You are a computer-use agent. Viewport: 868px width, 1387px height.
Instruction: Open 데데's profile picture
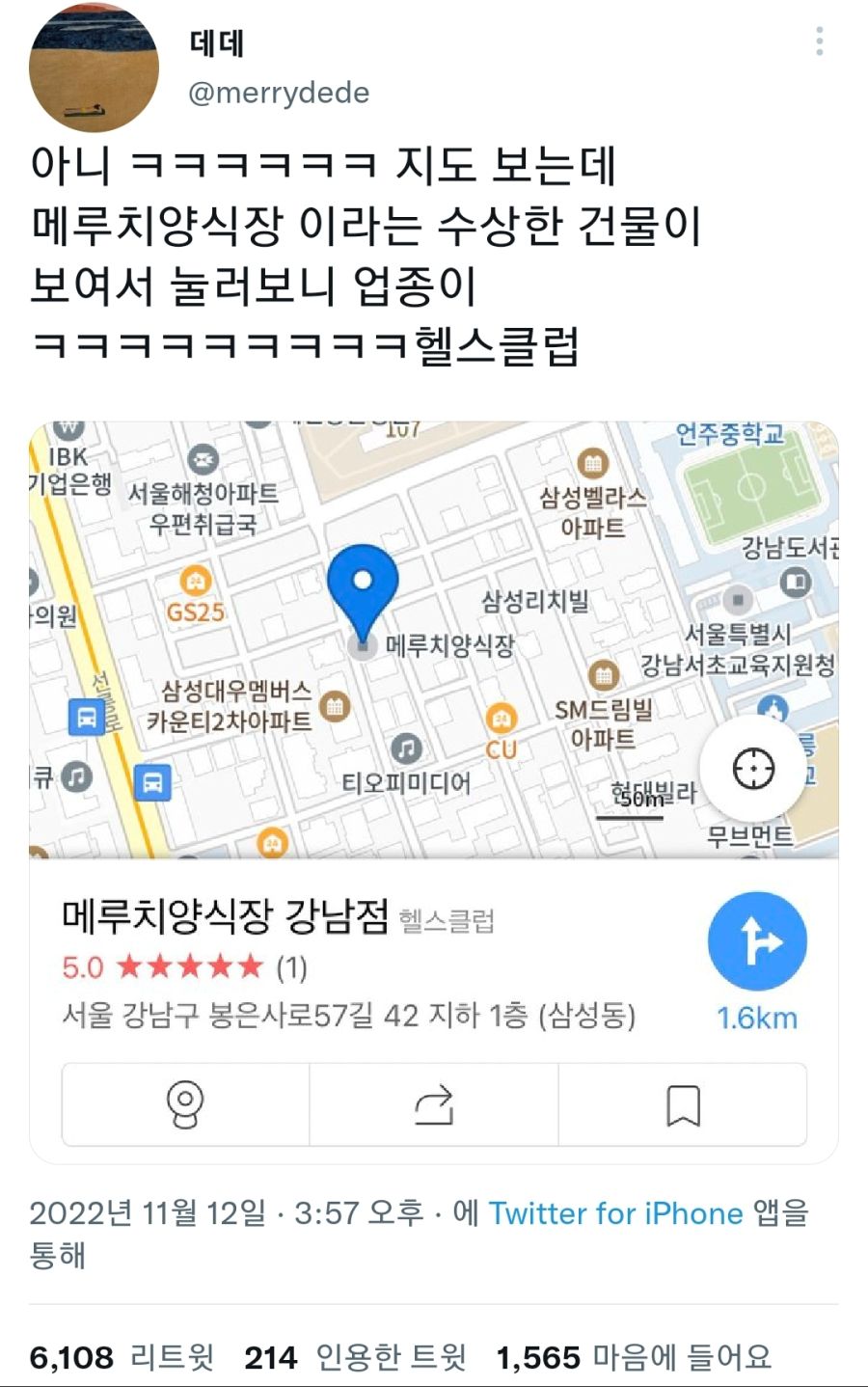pos(94,68)
